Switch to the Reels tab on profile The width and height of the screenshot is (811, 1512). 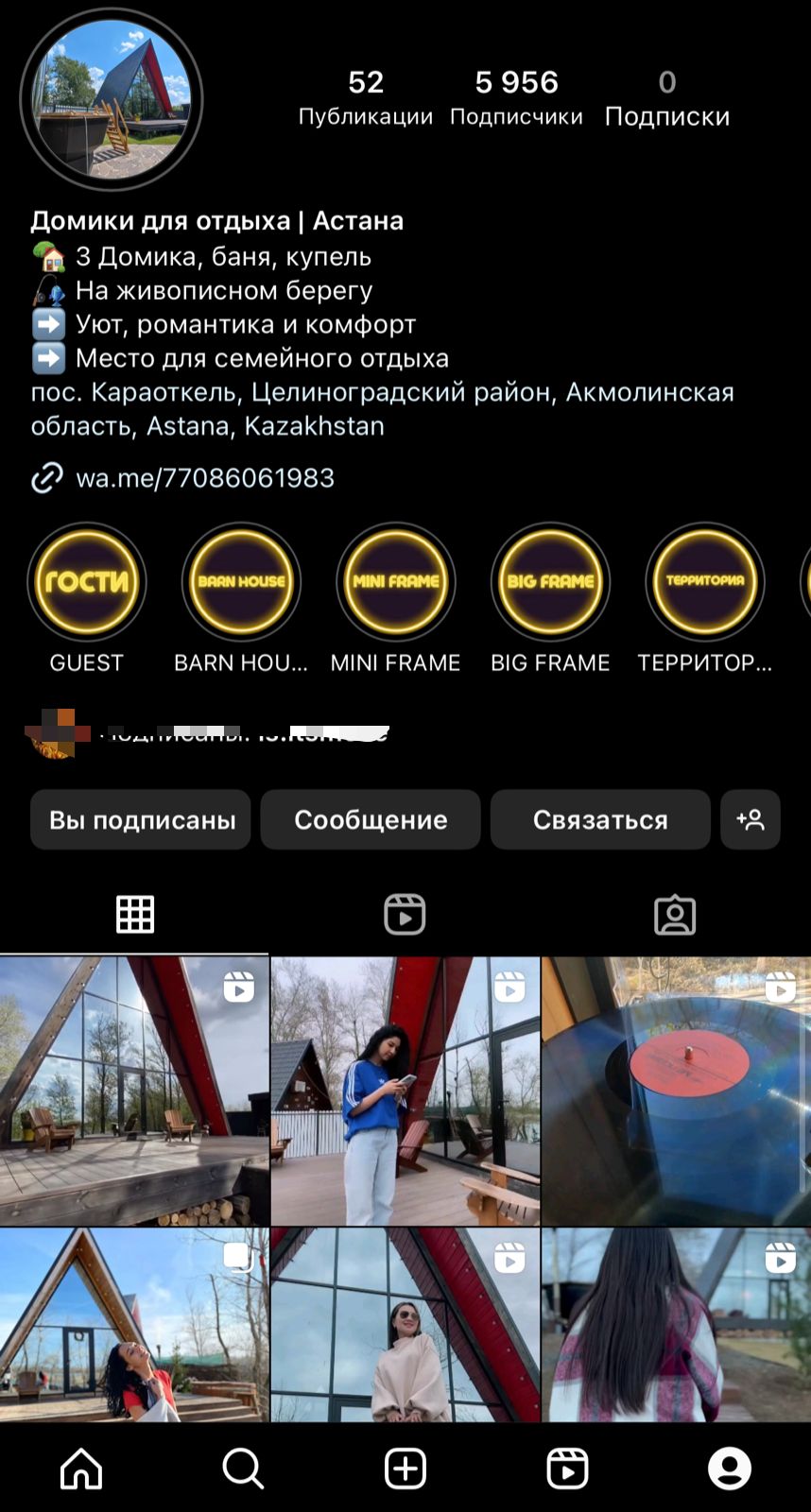pyautogui.click(x=405, y=915)
